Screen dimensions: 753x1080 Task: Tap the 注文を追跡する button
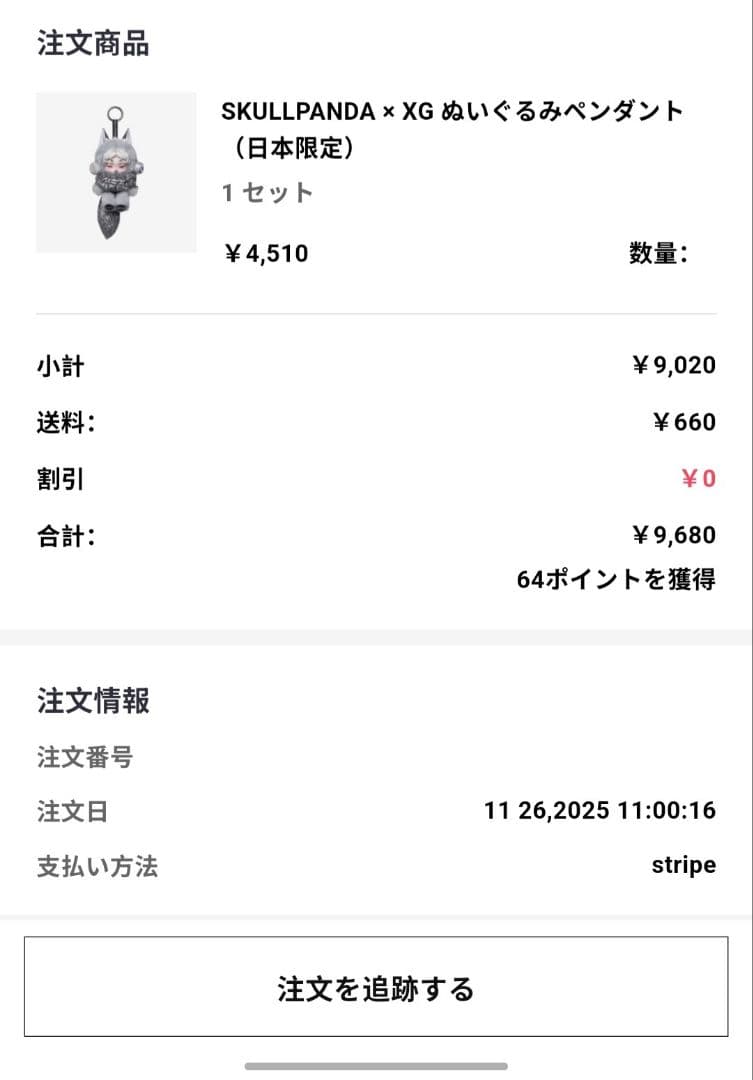[376, 987]
